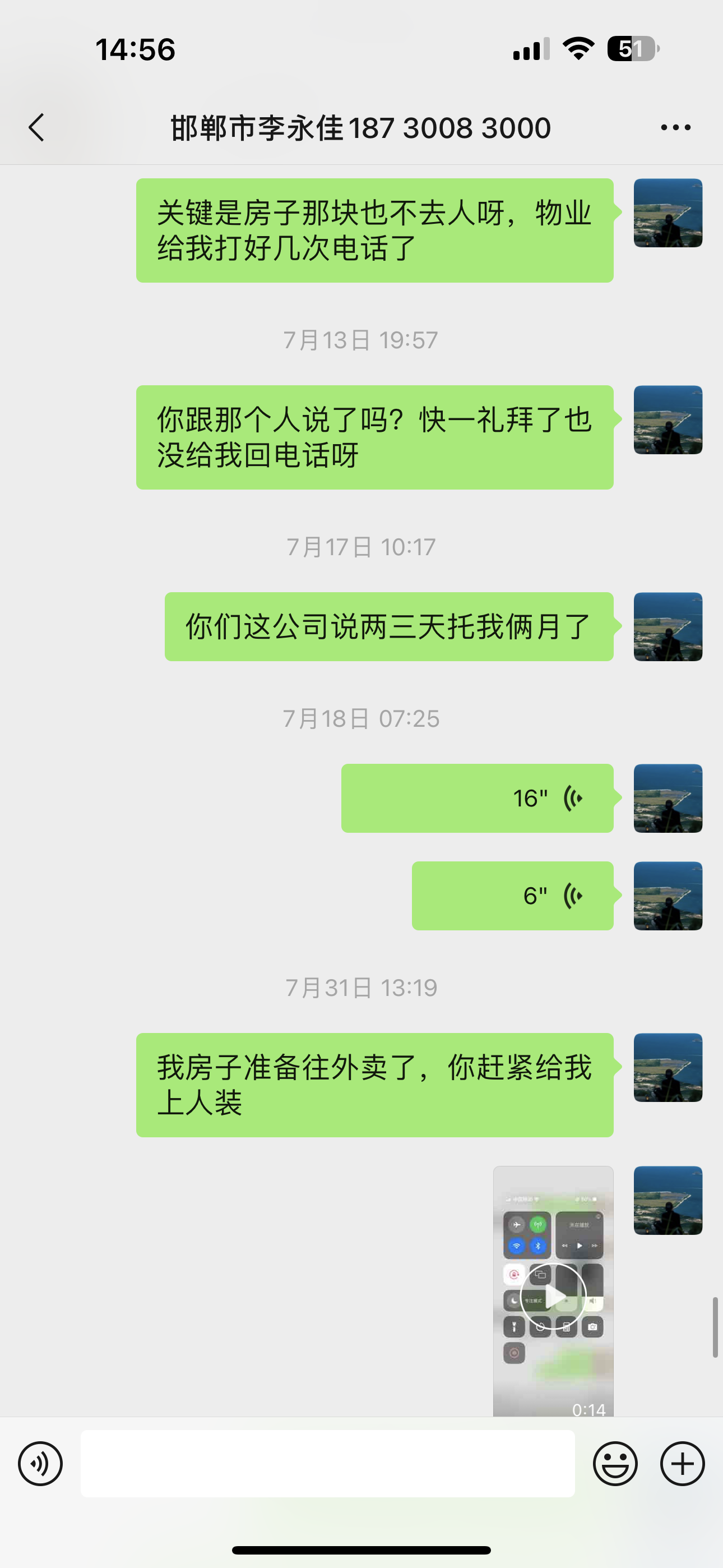This screenshot has height=1568, width=723.
Task: Switch to voice input mode
Action: 40,1464
